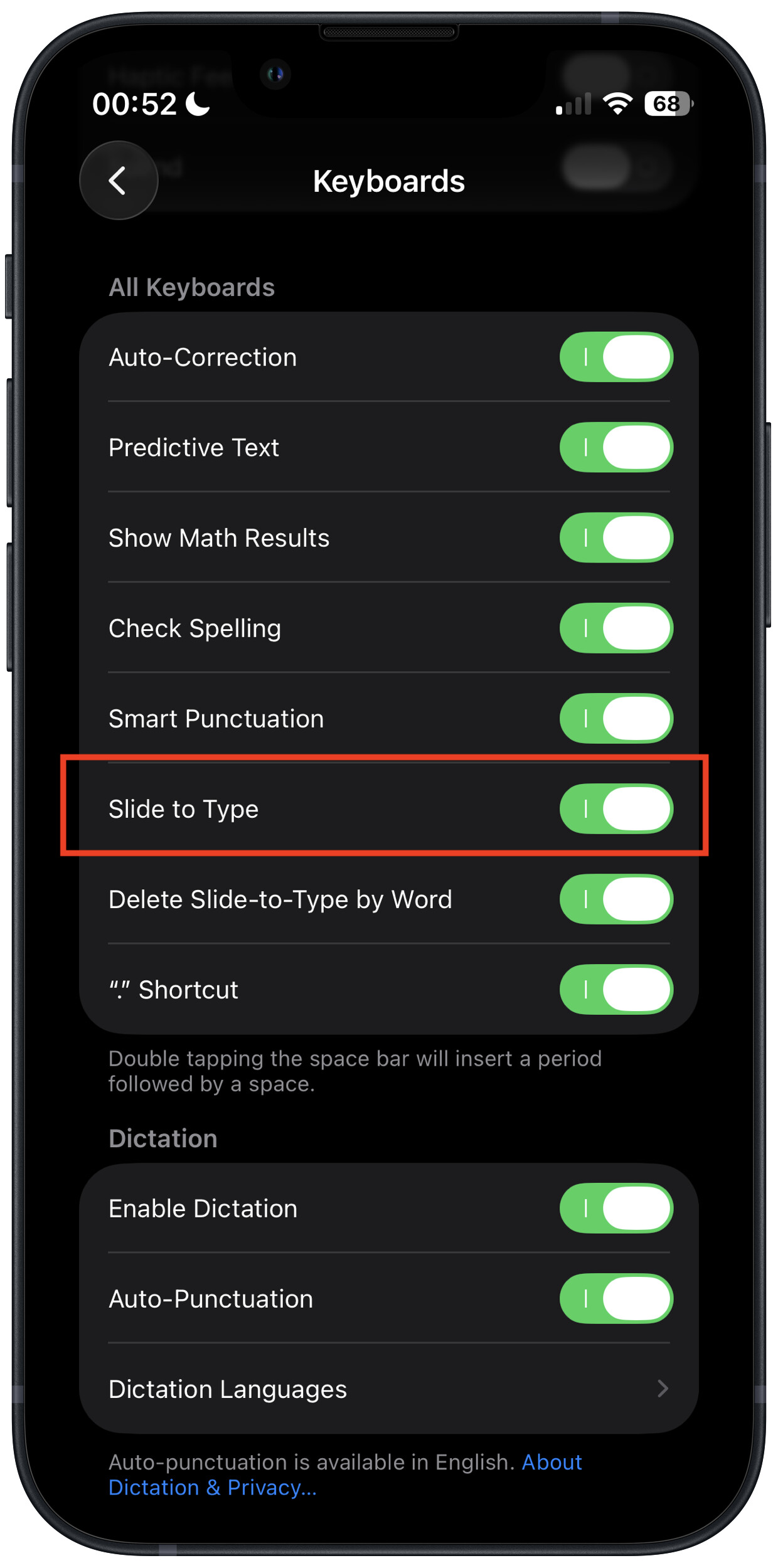Disable Predictive Text
Viewport: 778px width, 1568px height.
(x=615, y=448)
